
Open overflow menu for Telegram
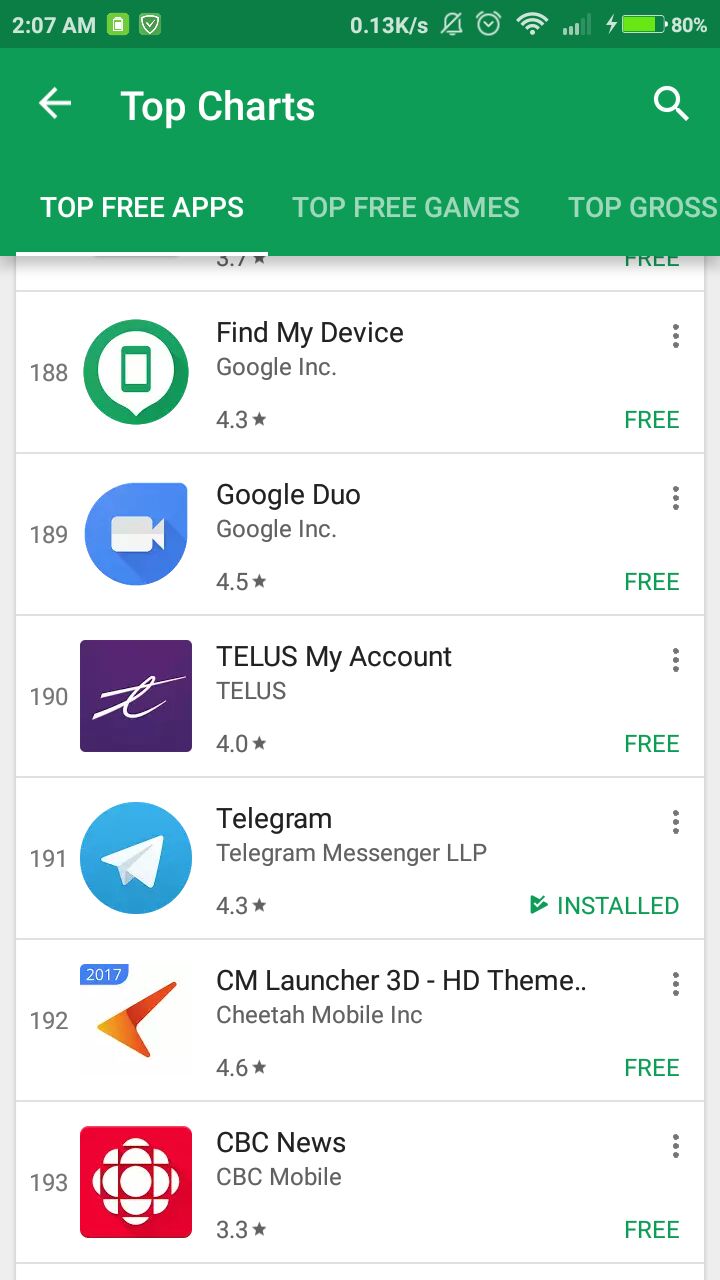(x=676, y=822)
